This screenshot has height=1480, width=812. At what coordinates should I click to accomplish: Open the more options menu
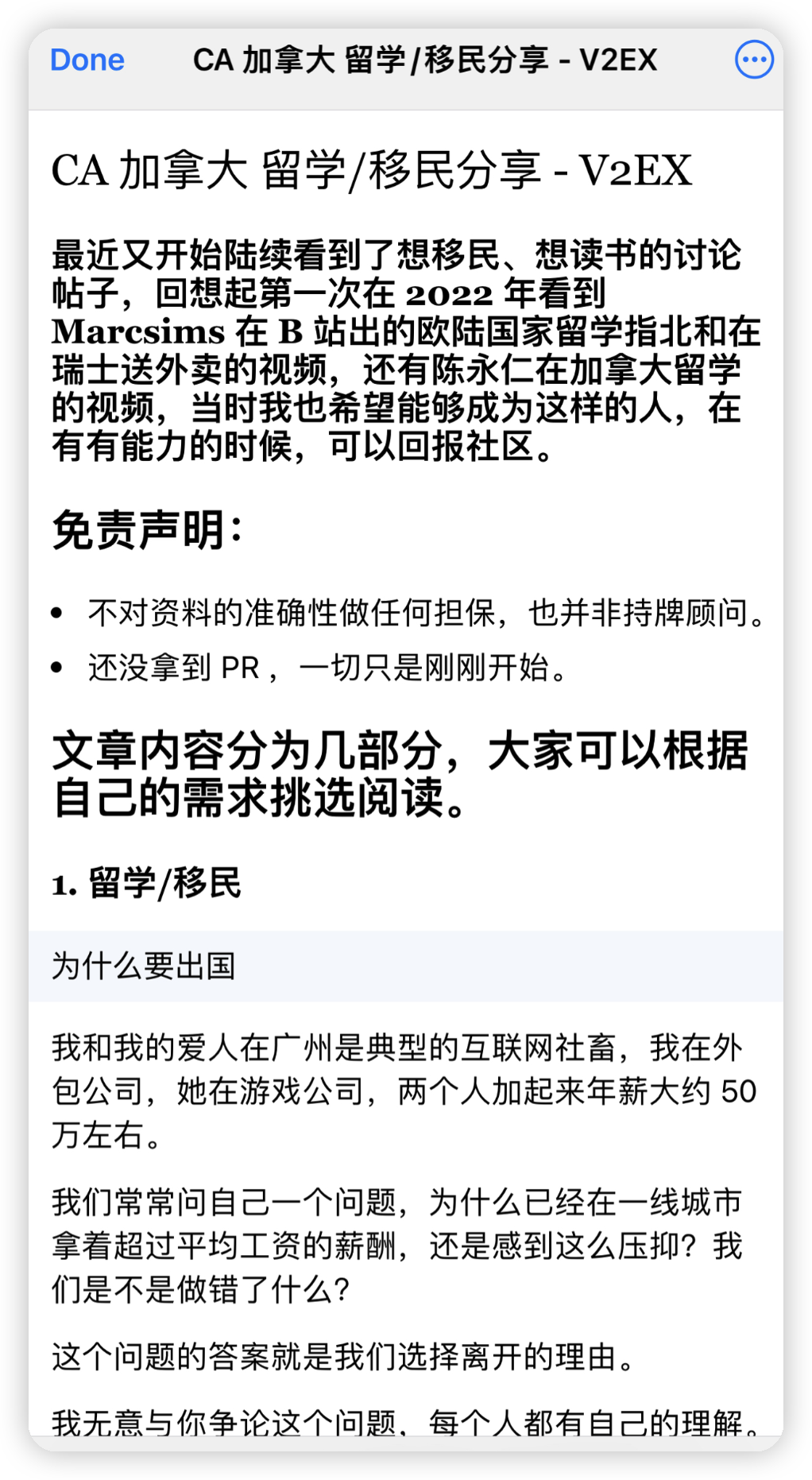click(x=753, y=60)
